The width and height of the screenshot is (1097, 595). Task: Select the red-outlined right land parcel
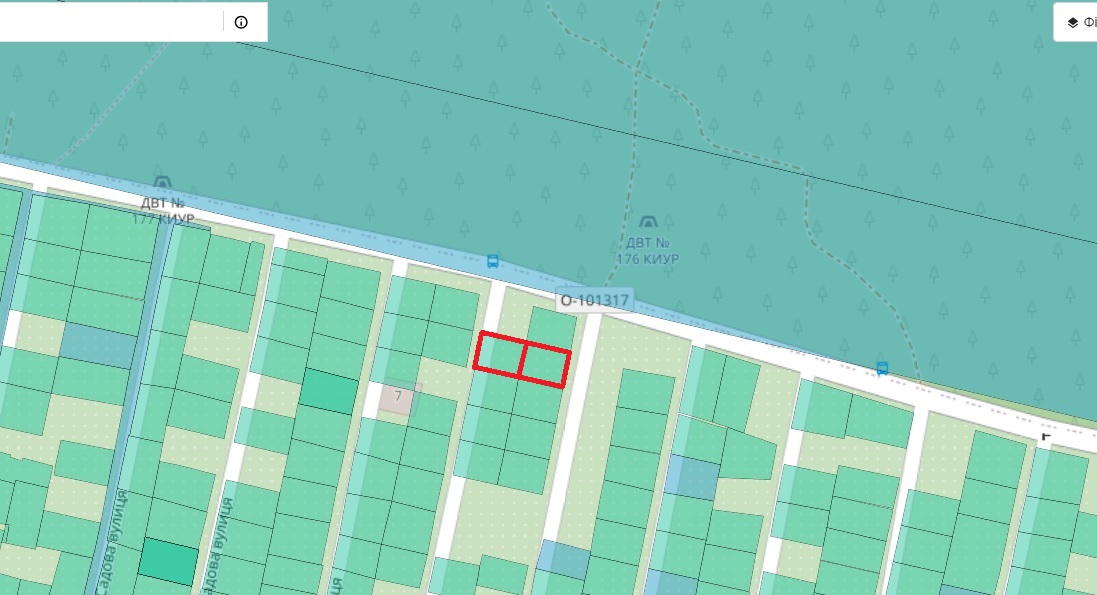[545, 365]
